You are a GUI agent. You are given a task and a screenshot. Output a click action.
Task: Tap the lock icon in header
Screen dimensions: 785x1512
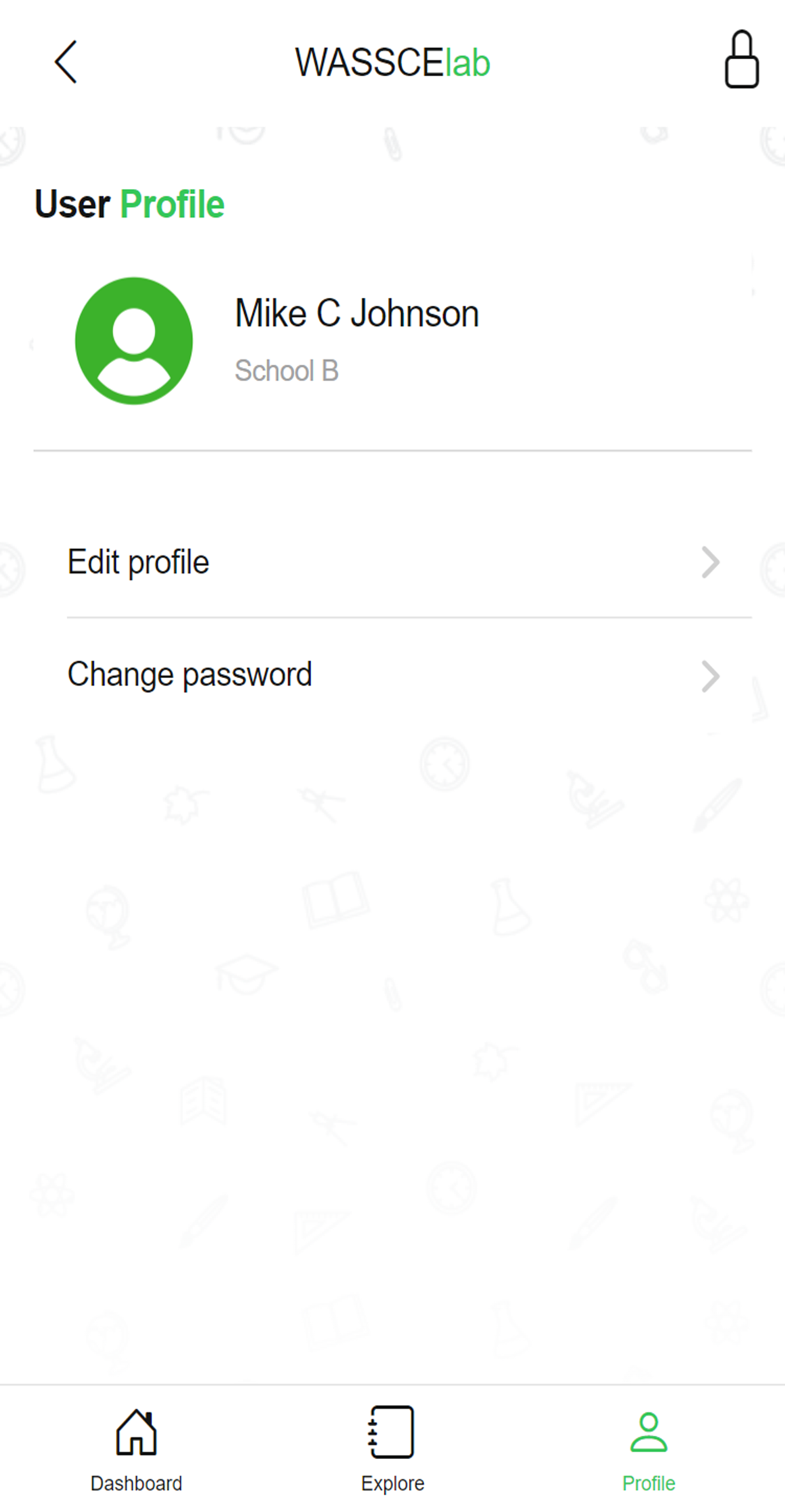click(x=741, y=59)
